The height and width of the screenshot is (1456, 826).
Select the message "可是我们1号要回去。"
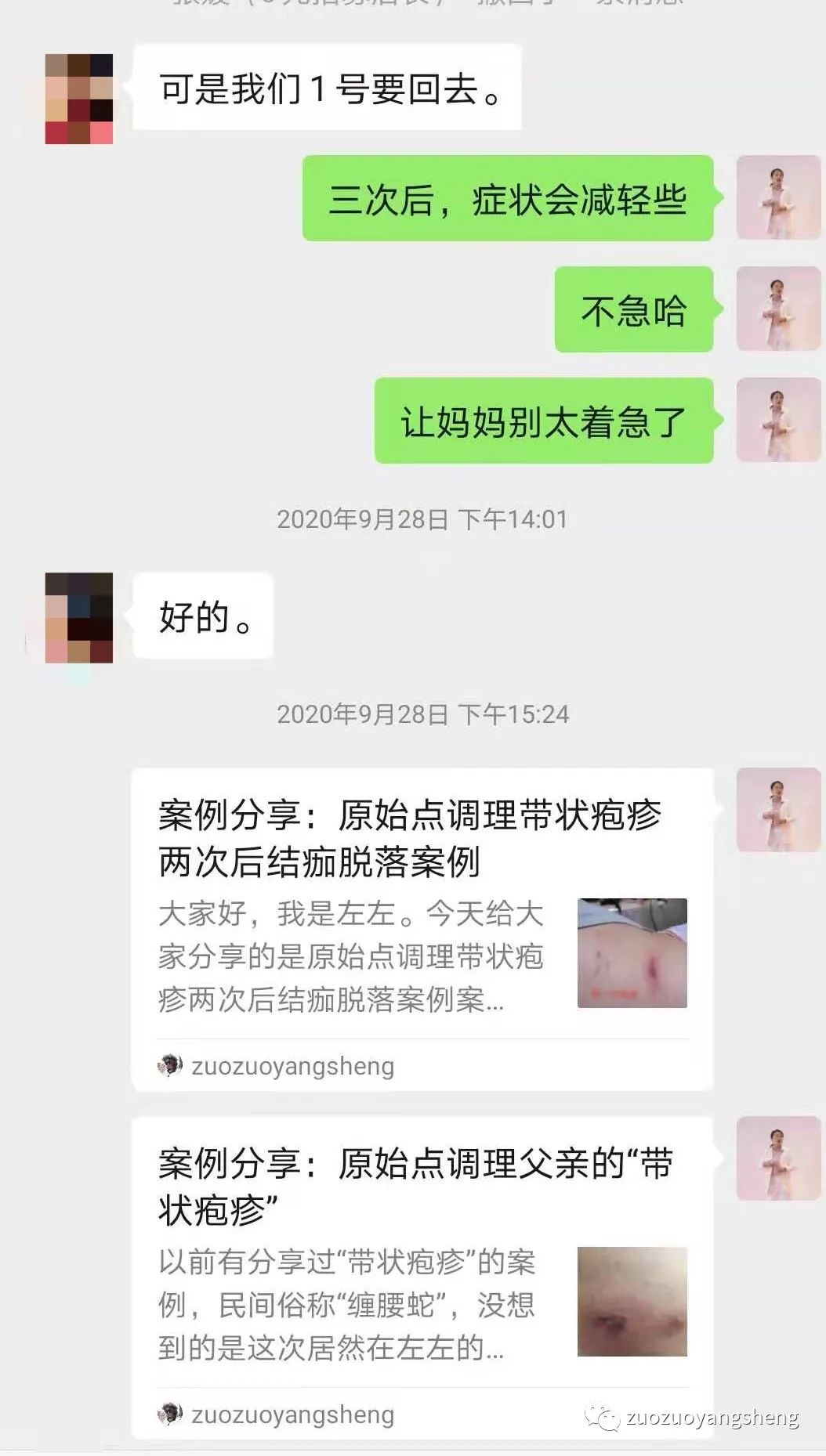329,90
